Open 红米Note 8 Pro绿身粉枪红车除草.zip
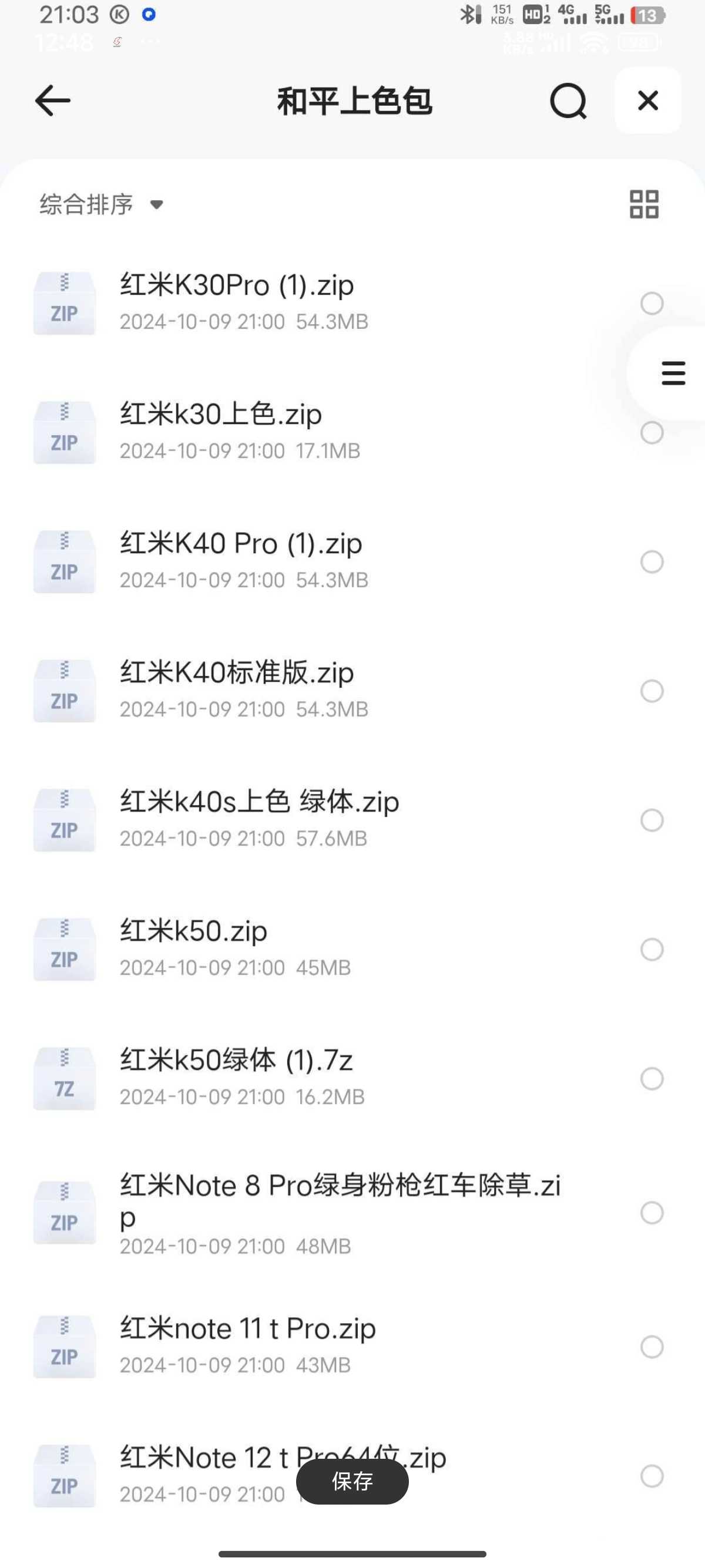Viewport: 705px width, 1568px height. (316, 1213)
